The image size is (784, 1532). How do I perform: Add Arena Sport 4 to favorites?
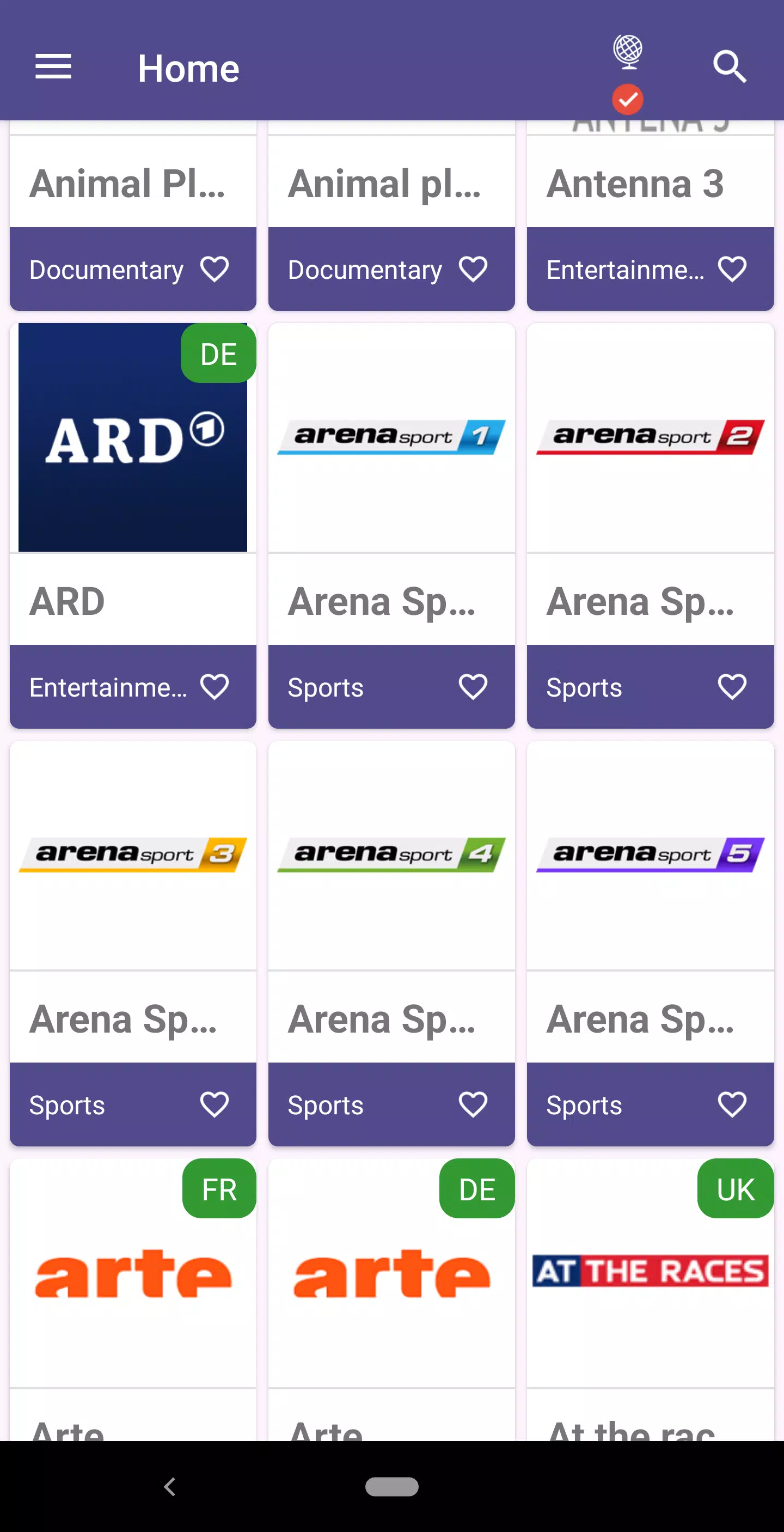473,1104
